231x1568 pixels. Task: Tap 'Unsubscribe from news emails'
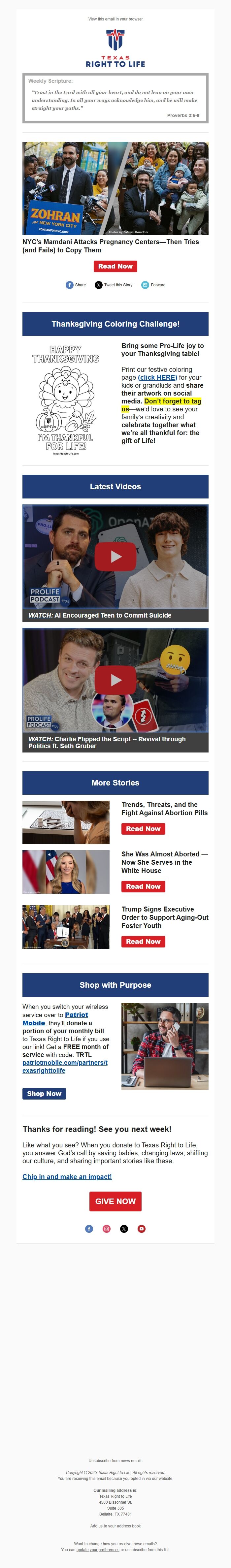pos(115,1460)
